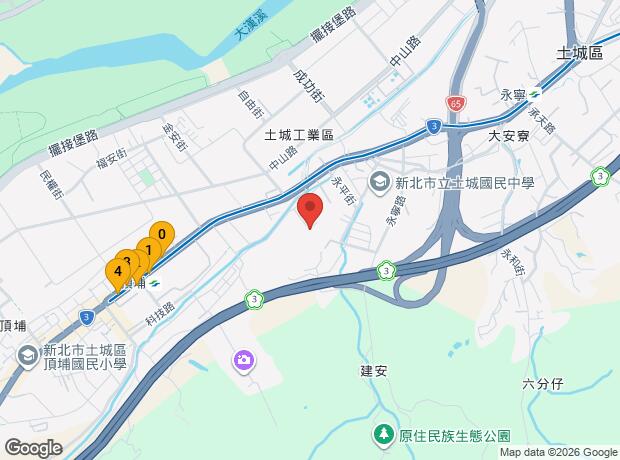Select the orange marker numbered 4

pos(118,270)
